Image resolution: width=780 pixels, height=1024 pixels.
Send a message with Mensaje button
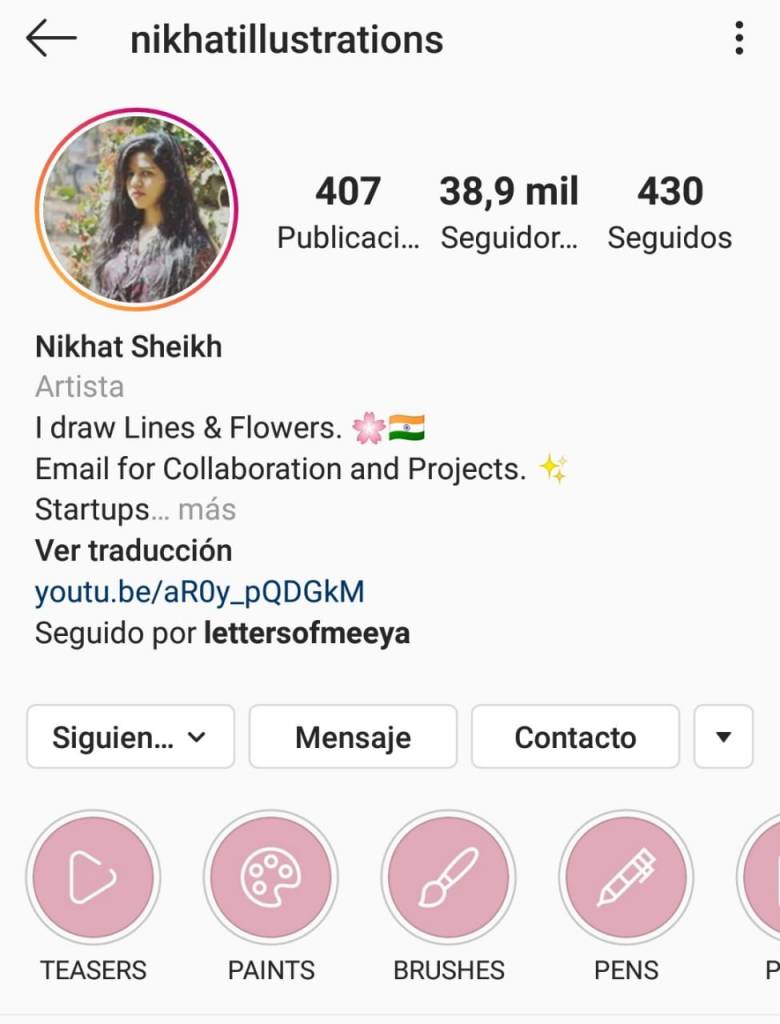(353, 737)
